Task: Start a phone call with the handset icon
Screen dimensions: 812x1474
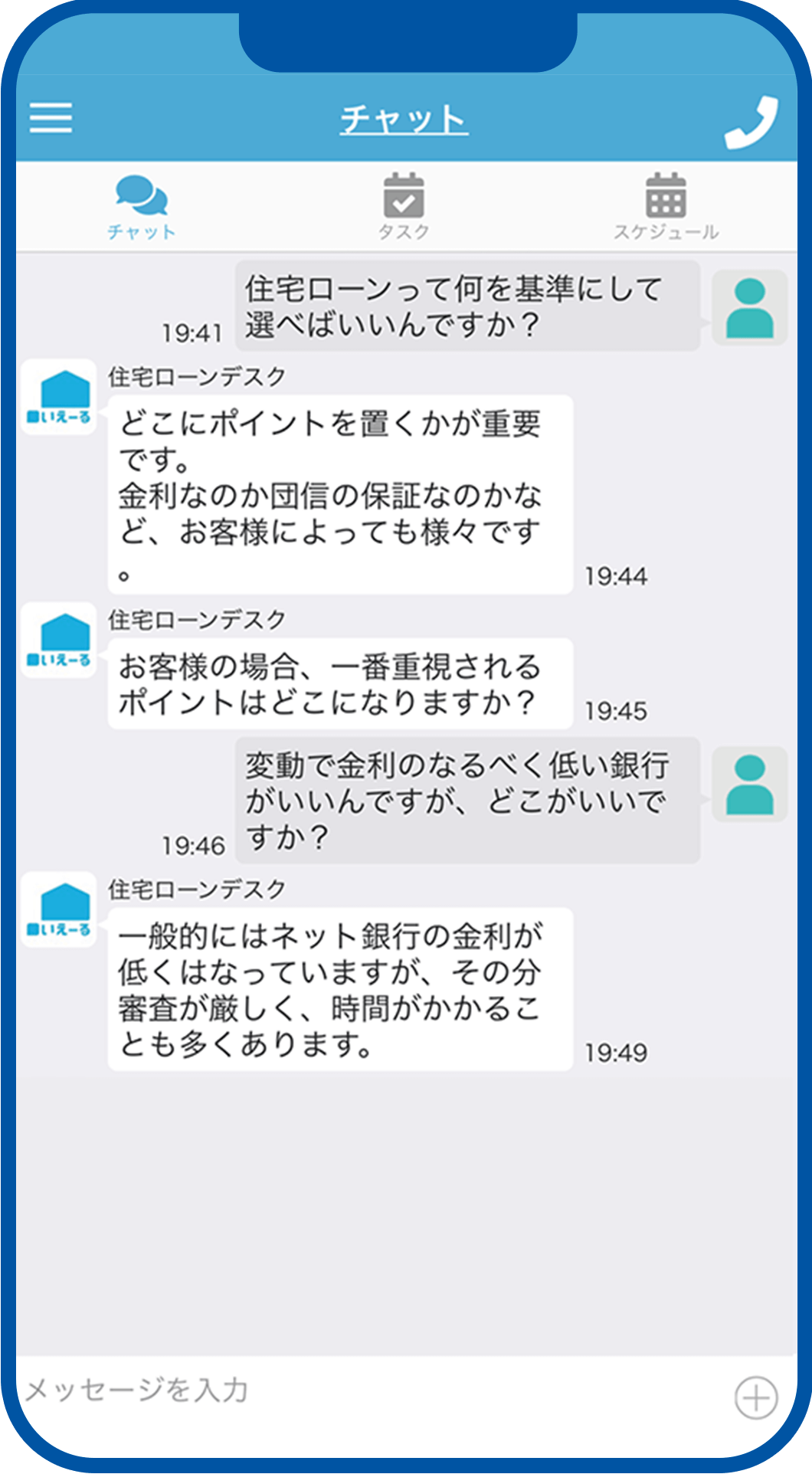Action: click(751, 122)
